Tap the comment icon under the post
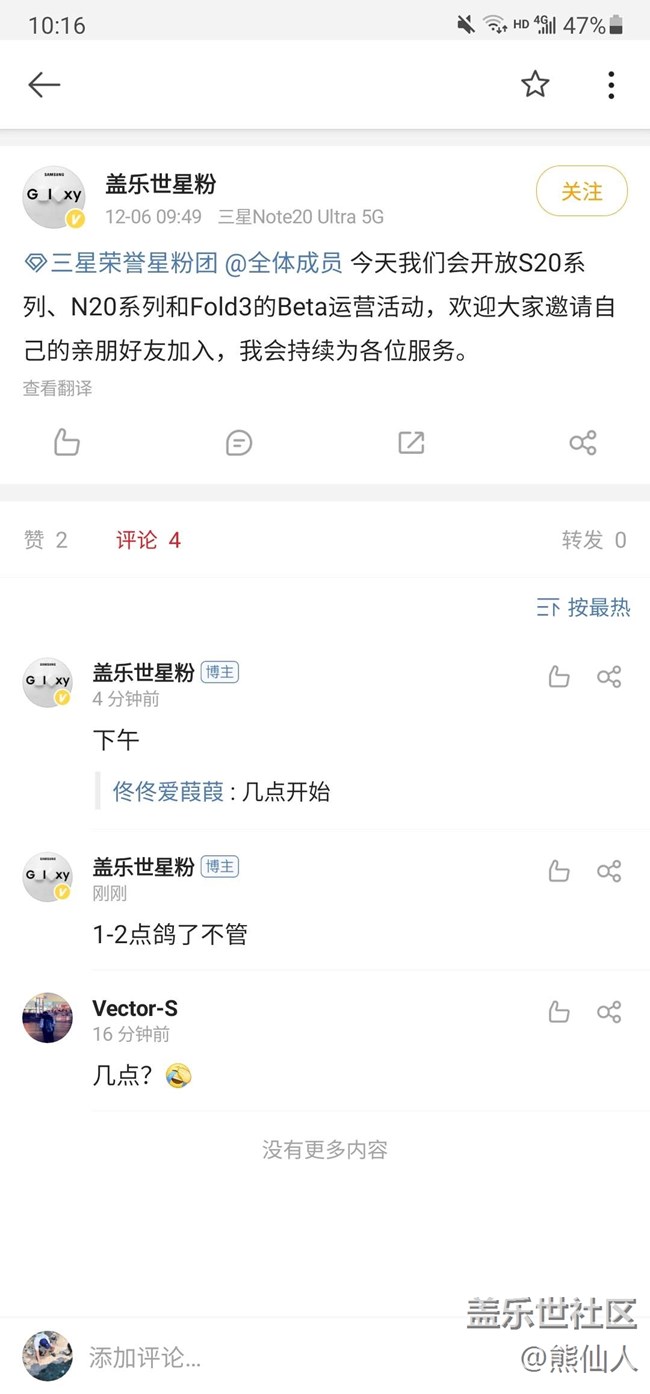The width and height of the screenshot is (650, 1394). point(239,442)
